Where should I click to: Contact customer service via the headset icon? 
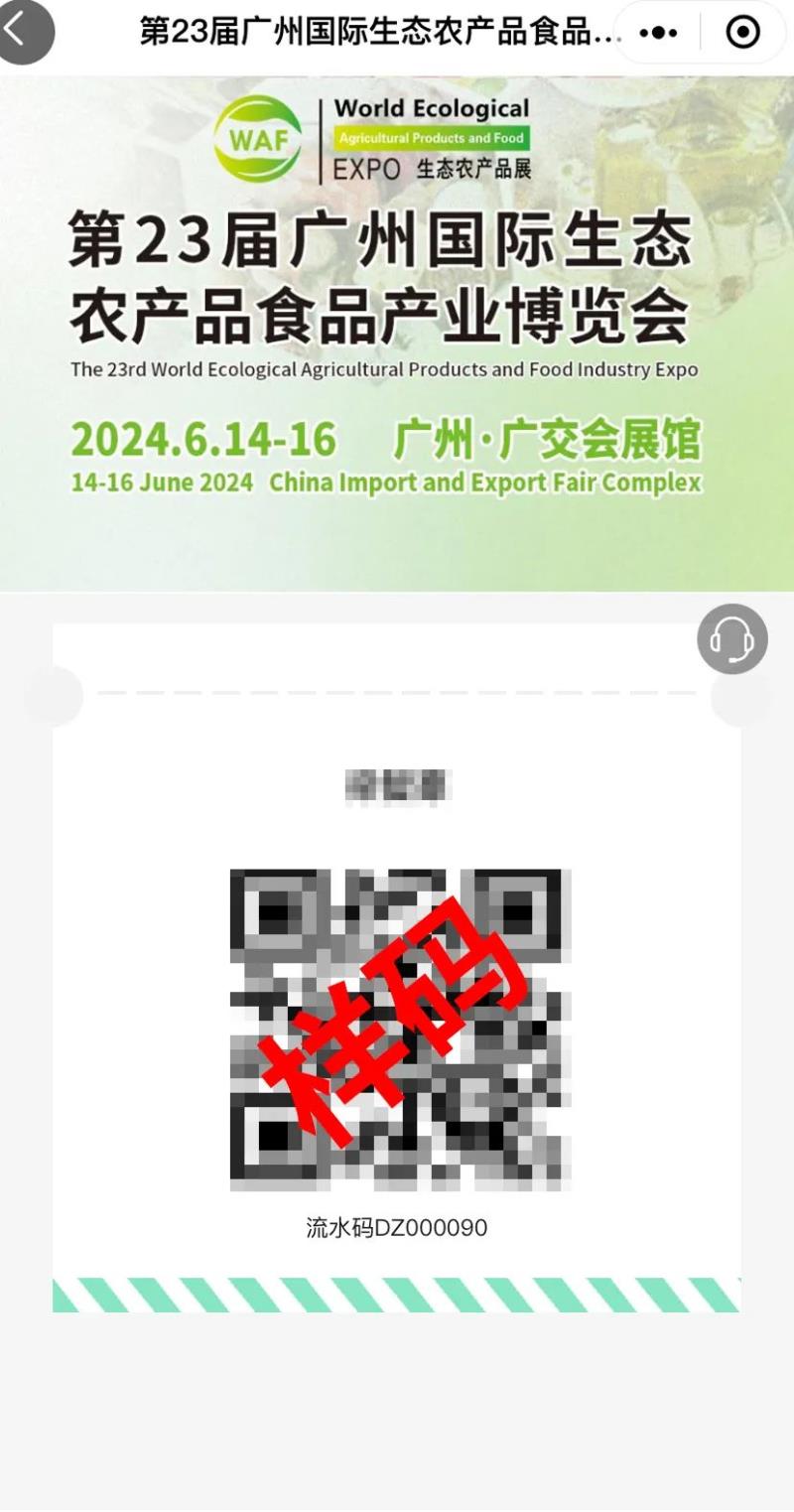pyautogui.click(x=732, y=639)
